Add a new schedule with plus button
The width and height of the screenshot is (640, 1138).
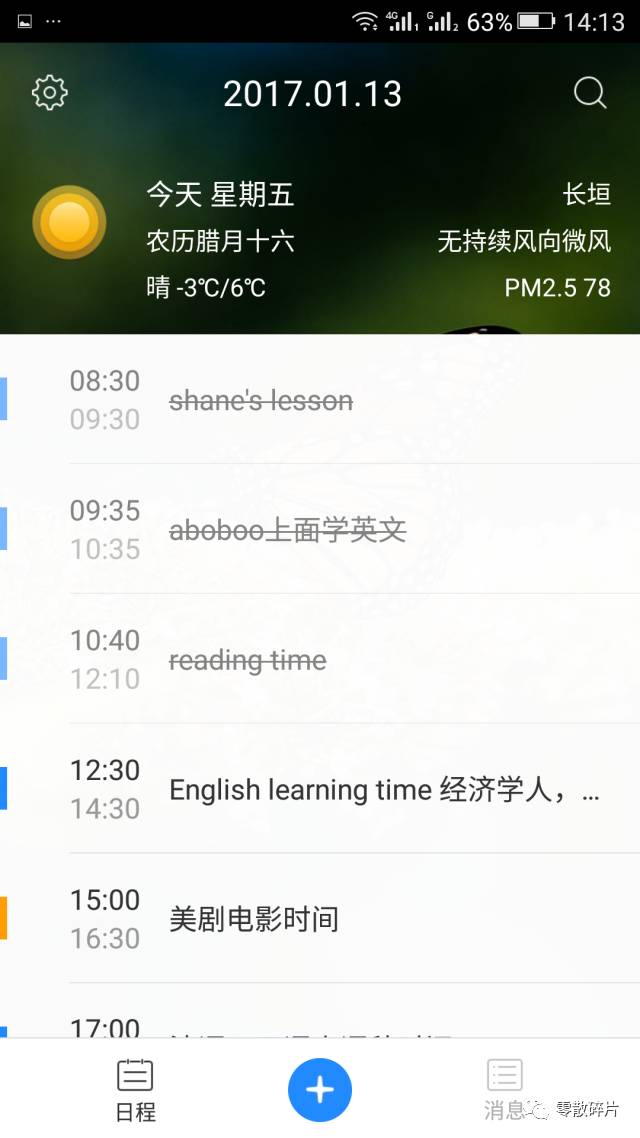point(320,1089)
